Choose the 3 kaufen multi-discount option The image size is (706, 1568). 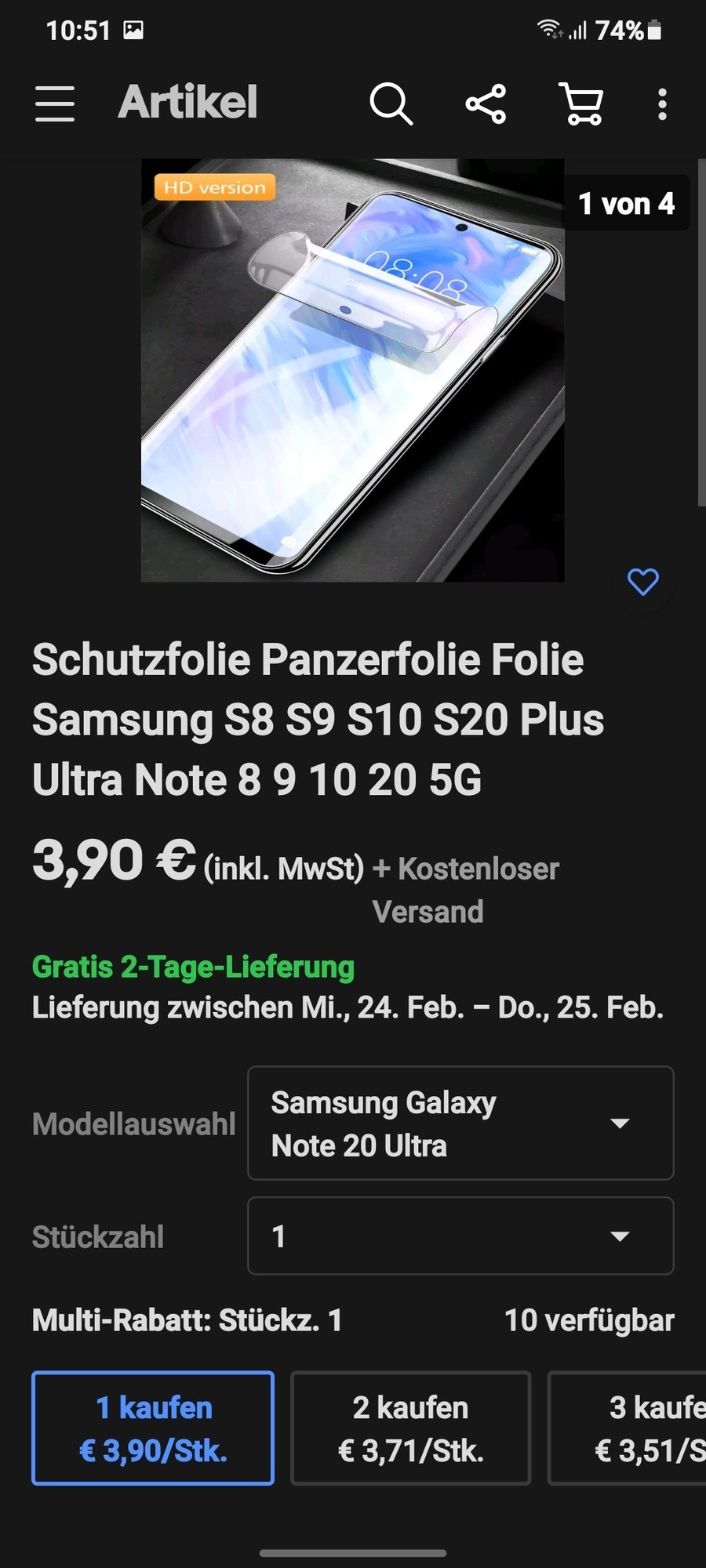coord(628,1428)
